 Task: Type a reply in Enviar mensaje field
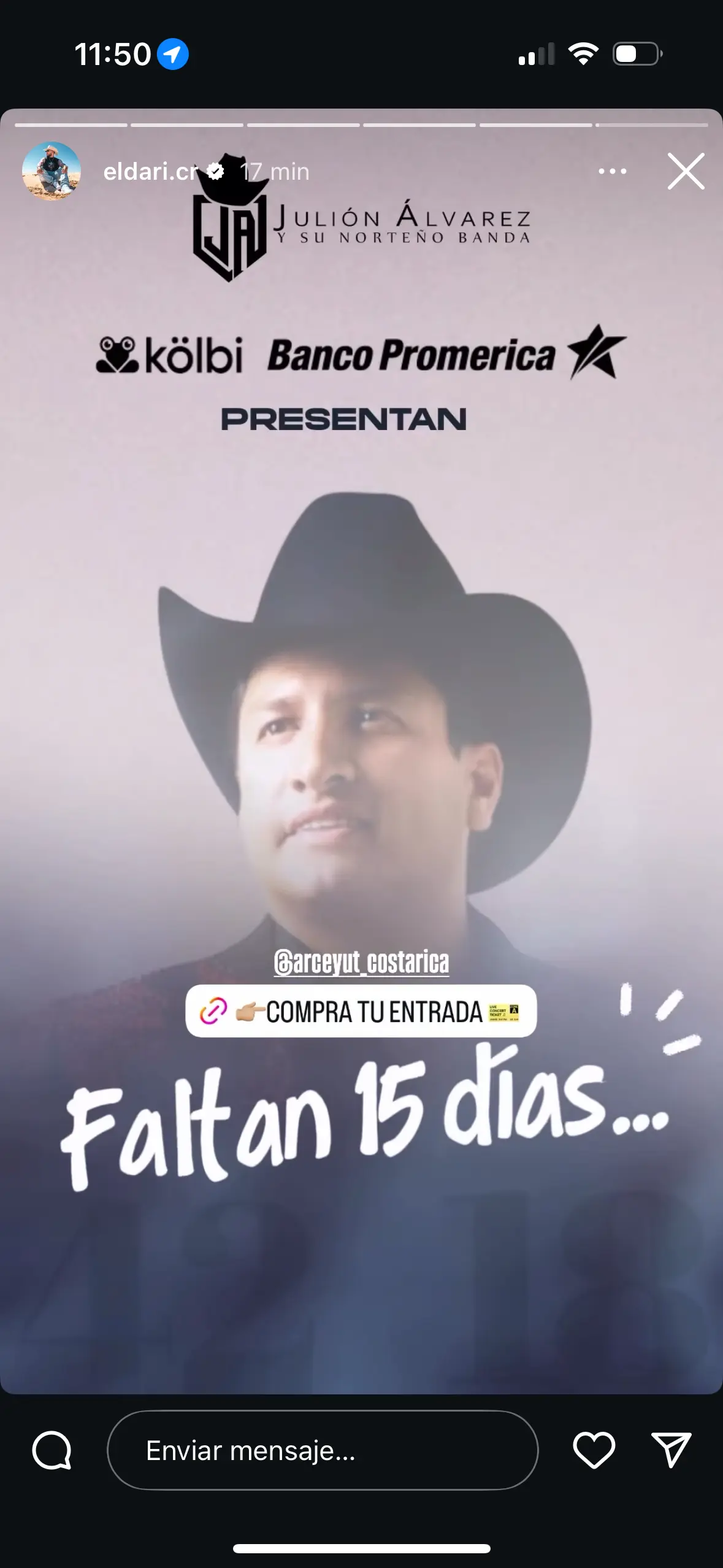tap(323, 1450)
